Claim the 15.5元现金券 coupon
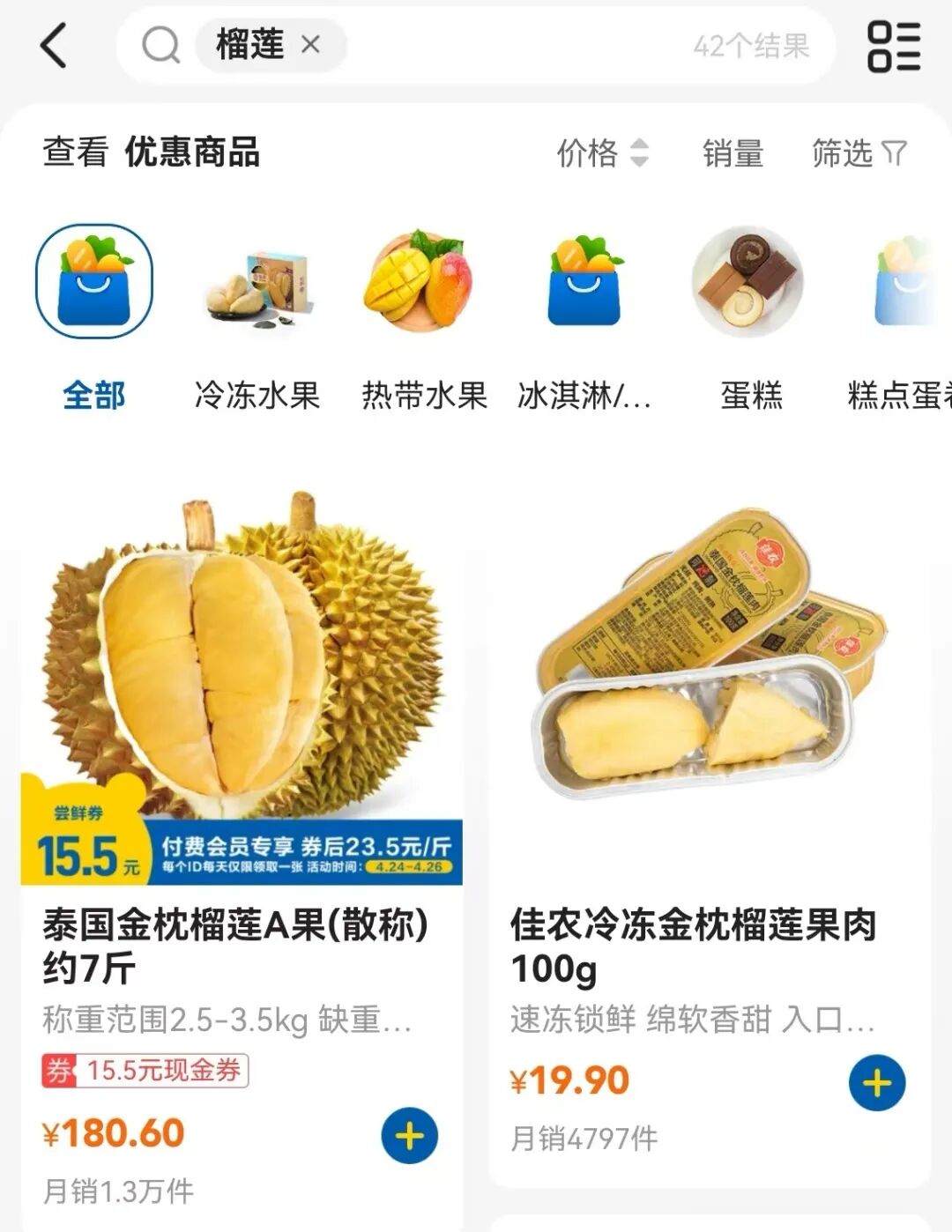 tap(145, 1071)
